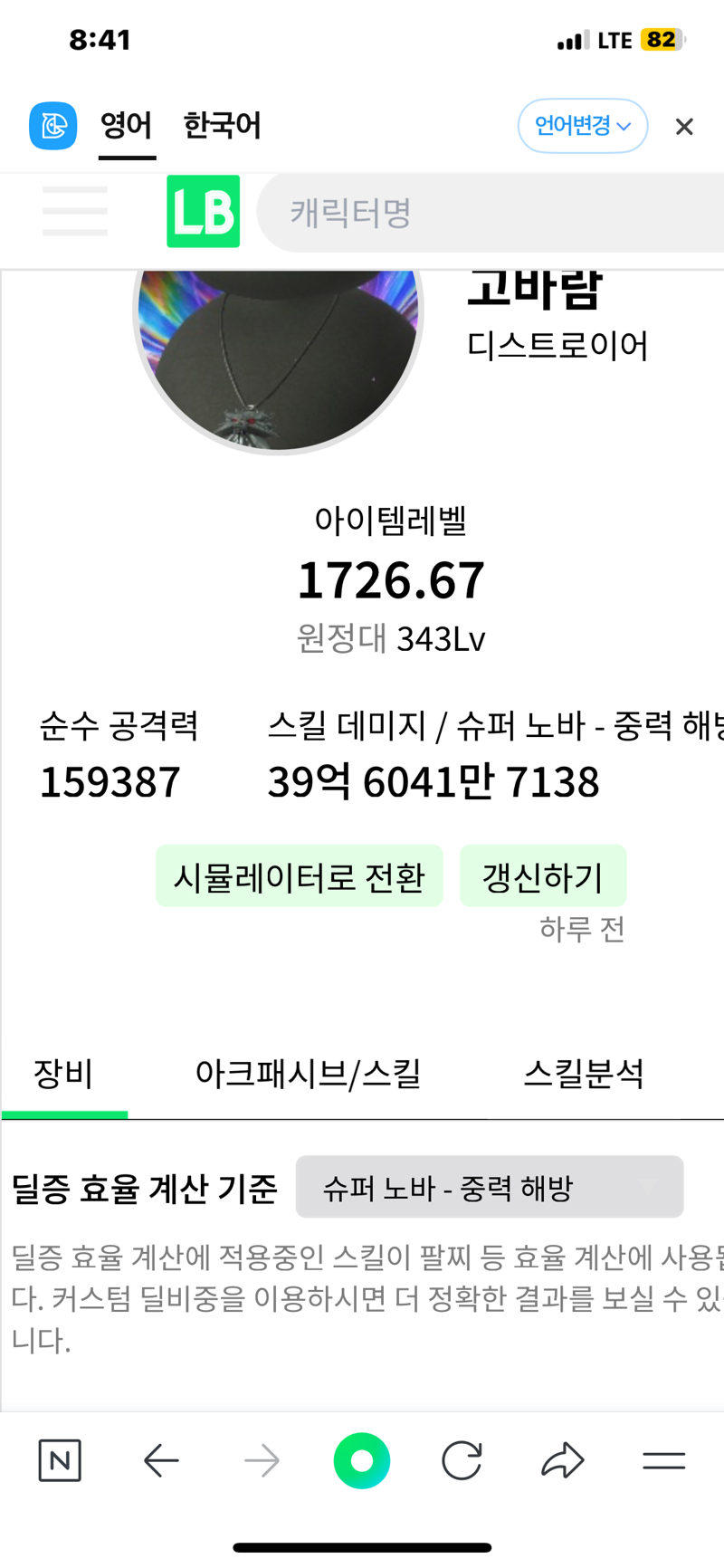Share this page from browser toolbar
This screenshot has height=1568, width=724.
563,1460
